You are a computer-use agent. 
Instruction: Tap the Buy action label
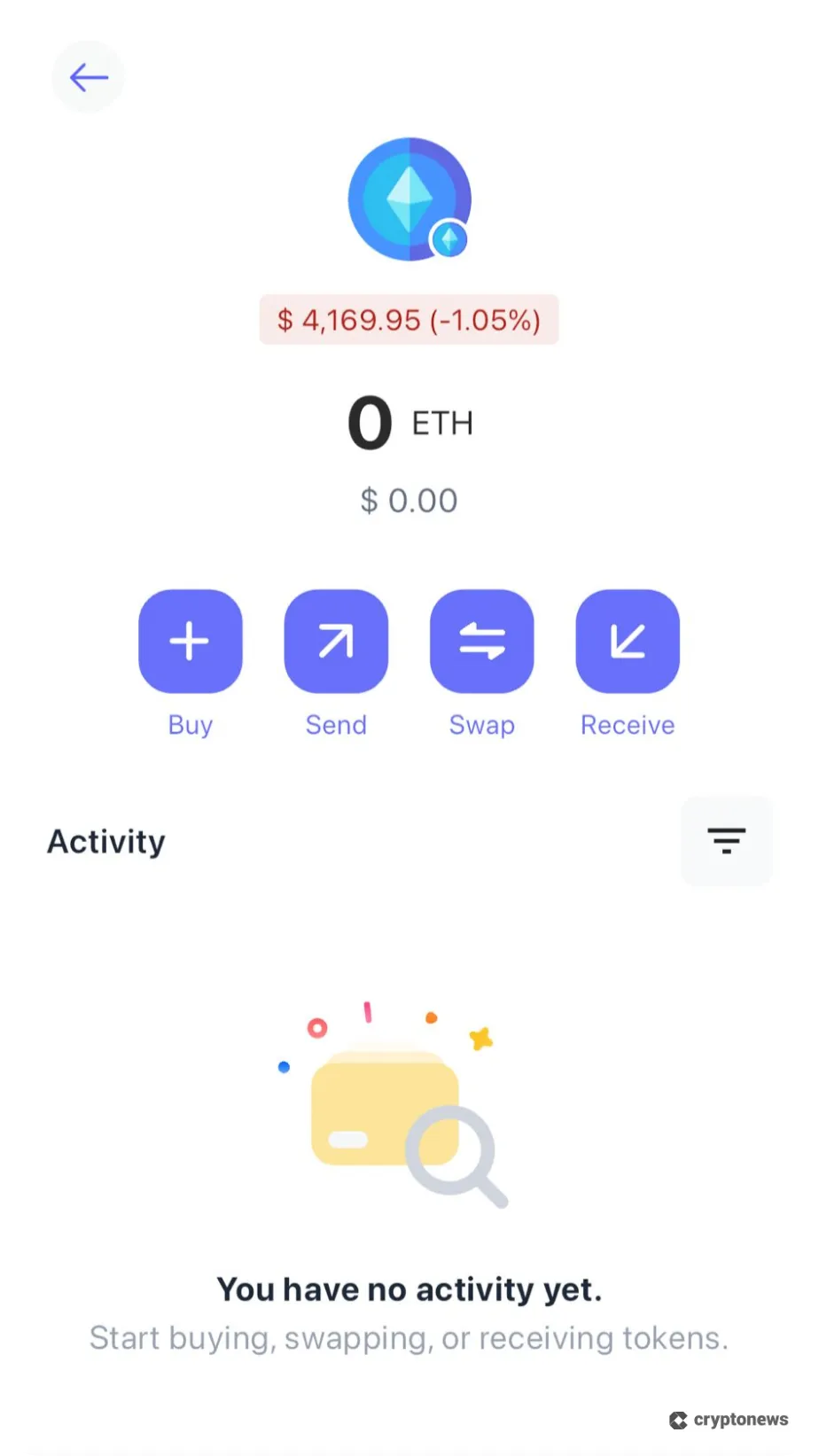pyautogui.click(x=190, y=725)
